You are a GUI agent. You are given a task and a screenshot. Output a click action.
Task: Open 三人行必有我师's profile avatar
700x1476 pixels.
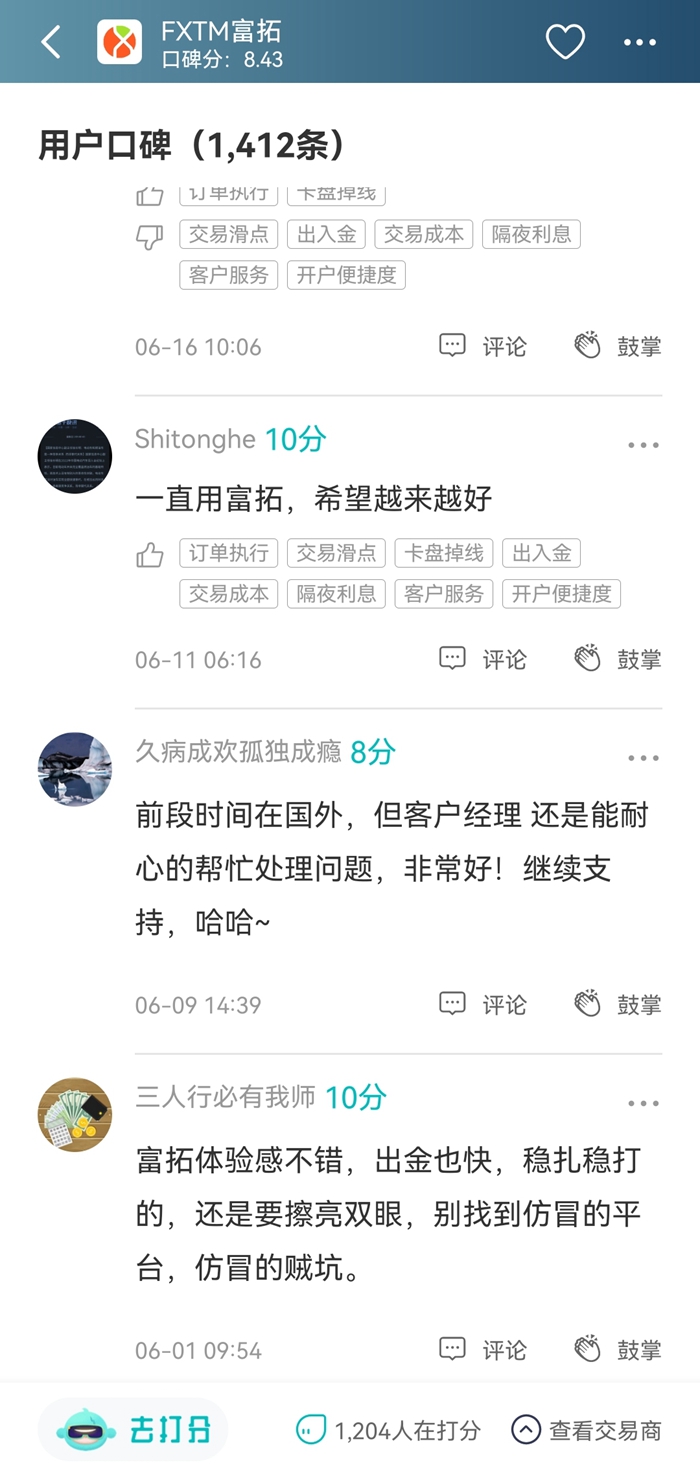(x=75, y=1114)
